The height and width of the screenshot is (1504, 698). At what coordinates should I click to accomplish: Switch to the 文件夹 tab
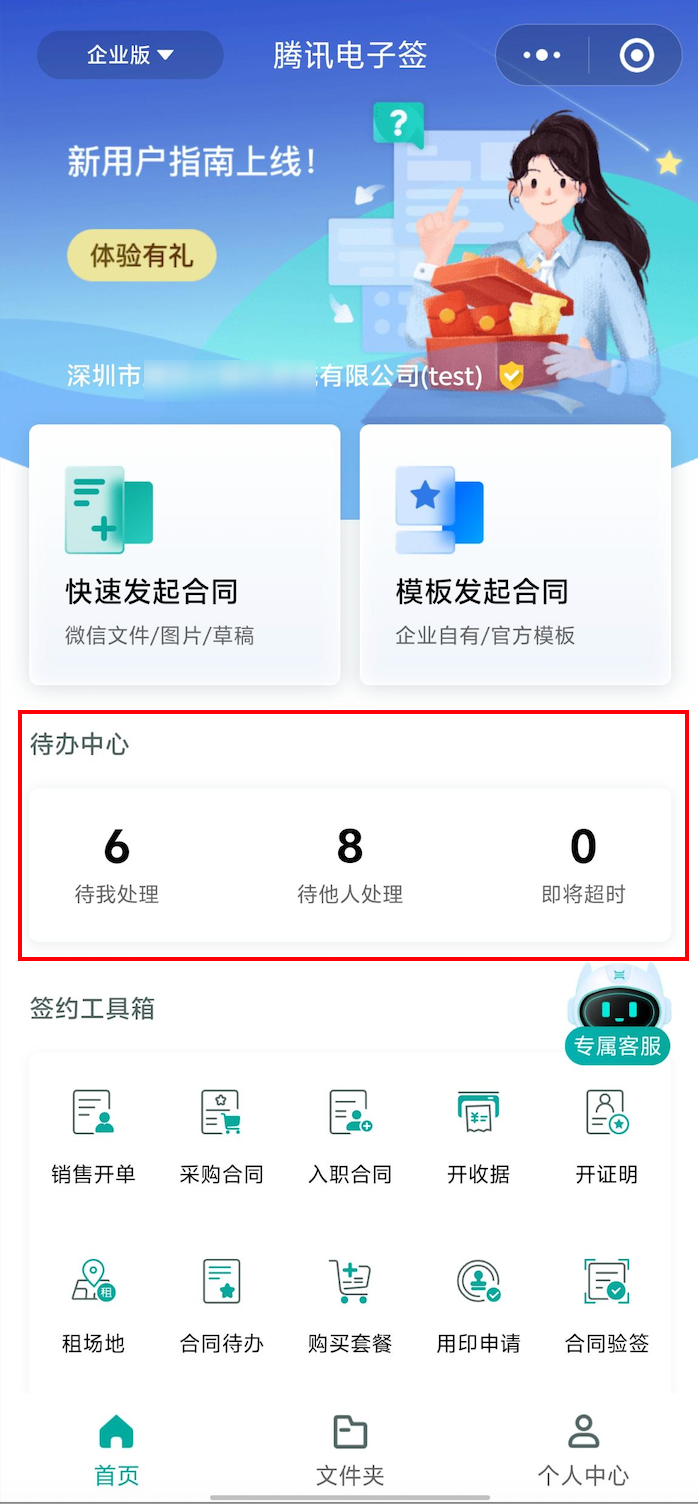[x=350, y=1450]
